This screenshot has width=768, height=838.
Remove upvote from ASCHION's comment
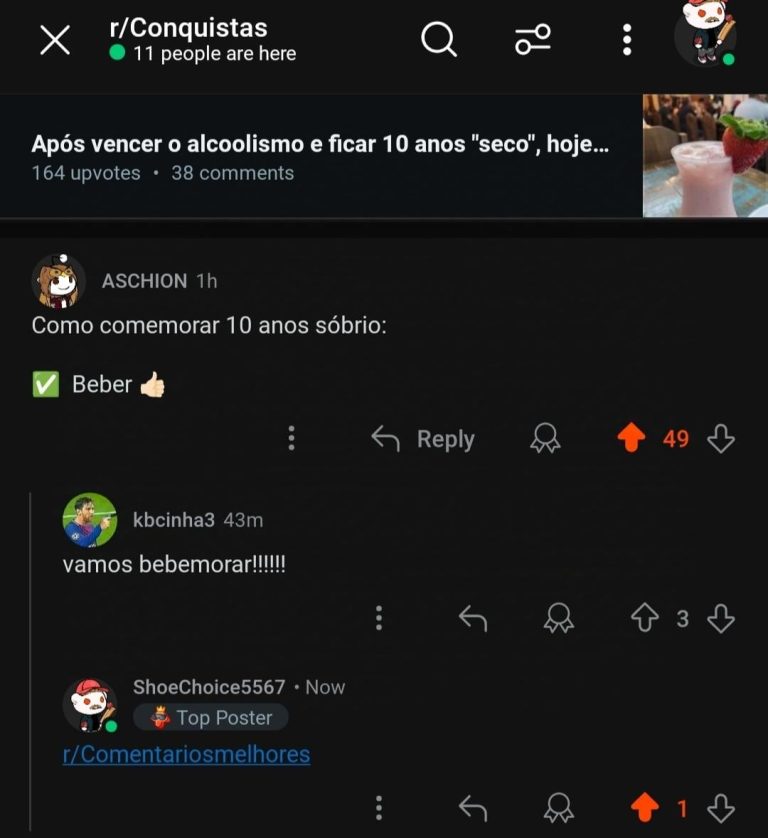point(631,438)
